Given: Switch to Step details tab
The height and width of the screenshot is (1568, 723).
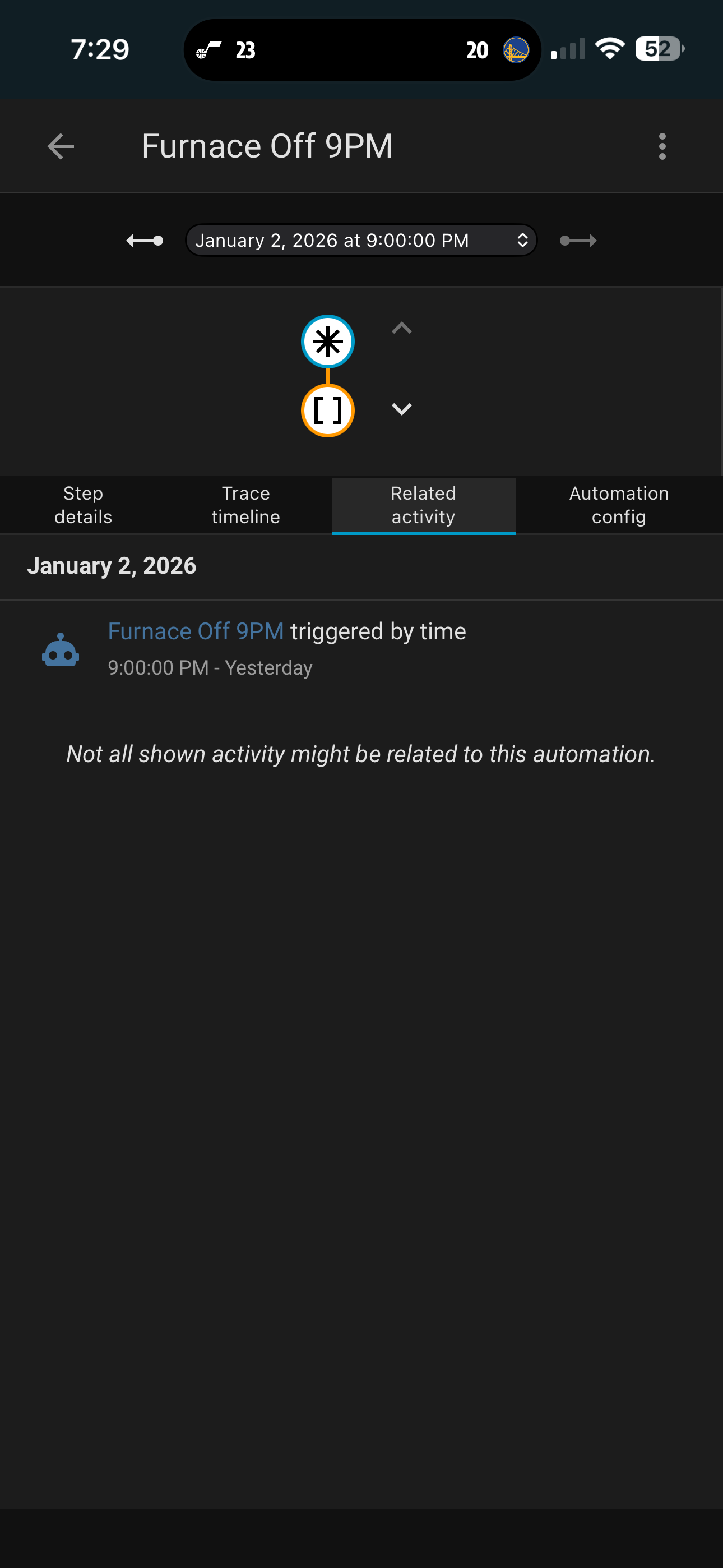Looking at the screenshot, I should [84, 505].
